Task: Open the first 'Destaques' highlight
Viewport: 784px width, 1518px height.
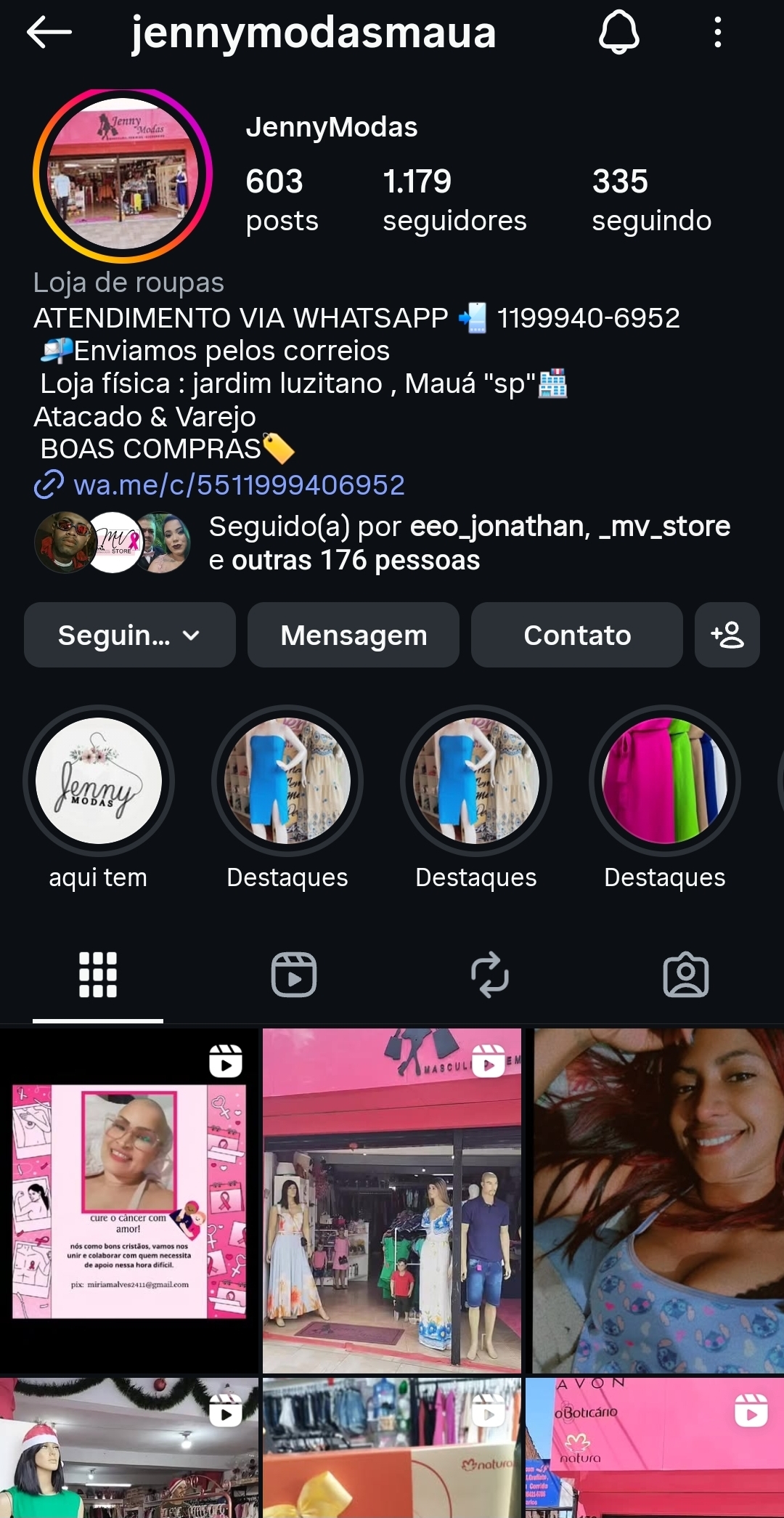Action: point(287,781)
